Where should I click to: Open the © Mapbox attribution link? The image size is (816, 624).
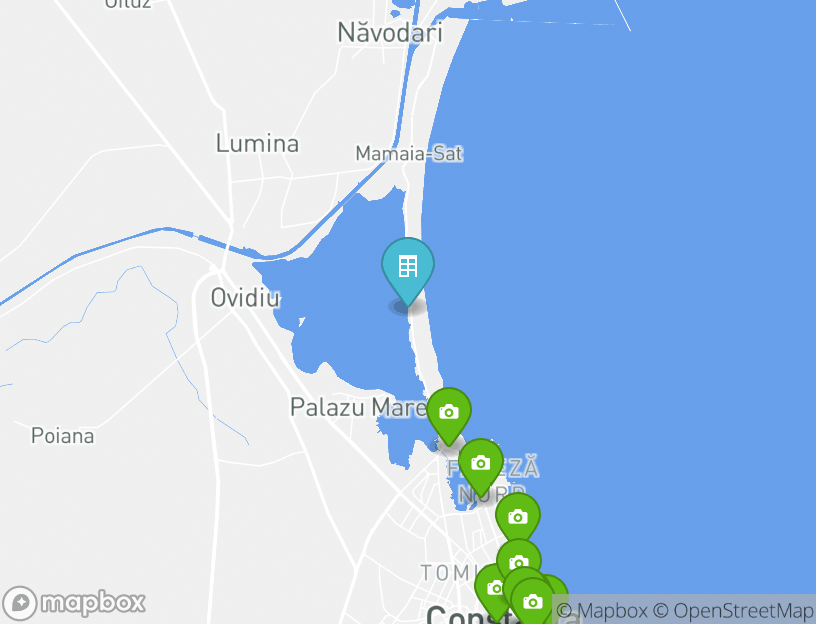[x=602, y=610]
